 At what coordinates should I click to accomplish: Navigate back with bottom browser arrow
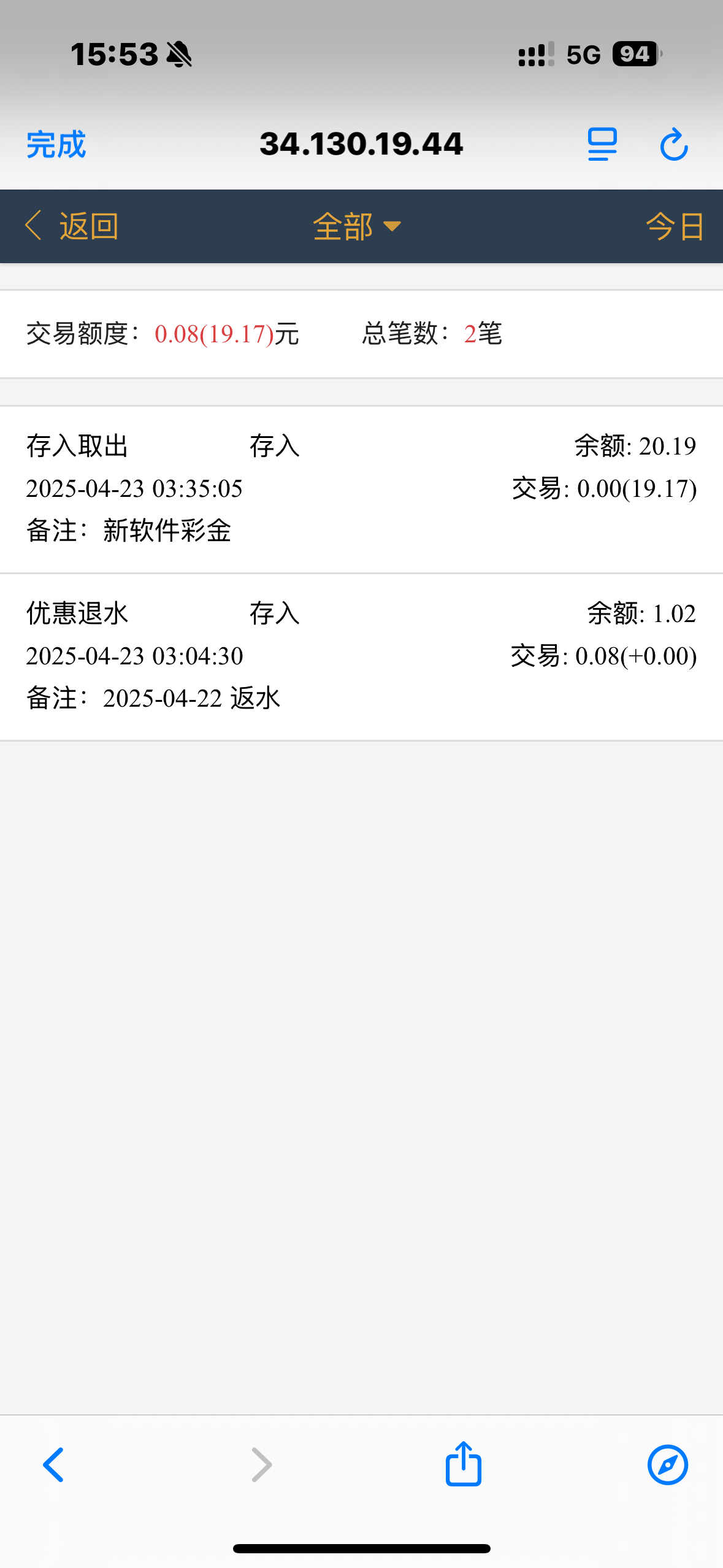coord(53,1465)
